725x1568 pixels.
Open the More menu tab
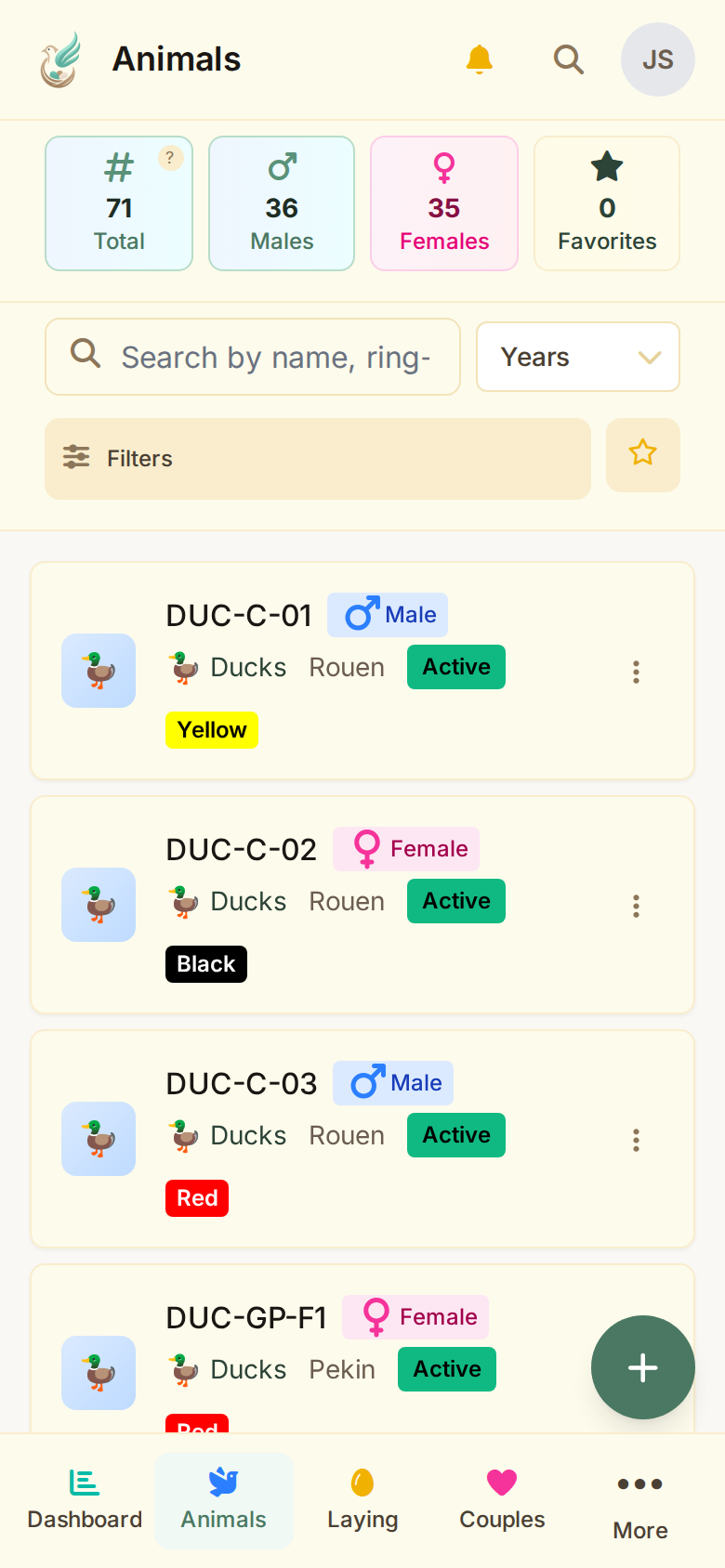point(640,1503)
